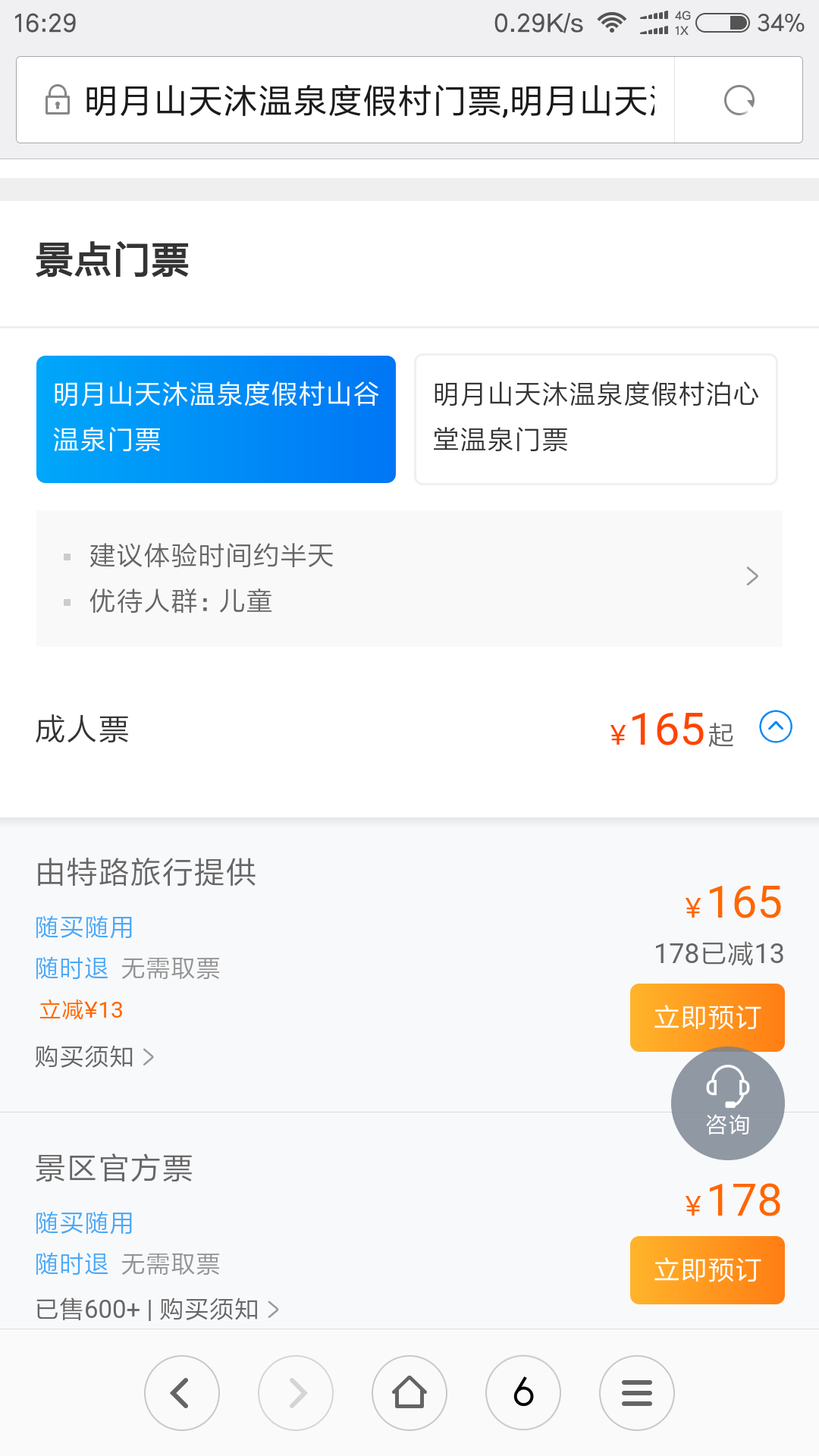Open the tab switcher showing 6
This screenshot has height=1456, width=819.
point(523,1393)
